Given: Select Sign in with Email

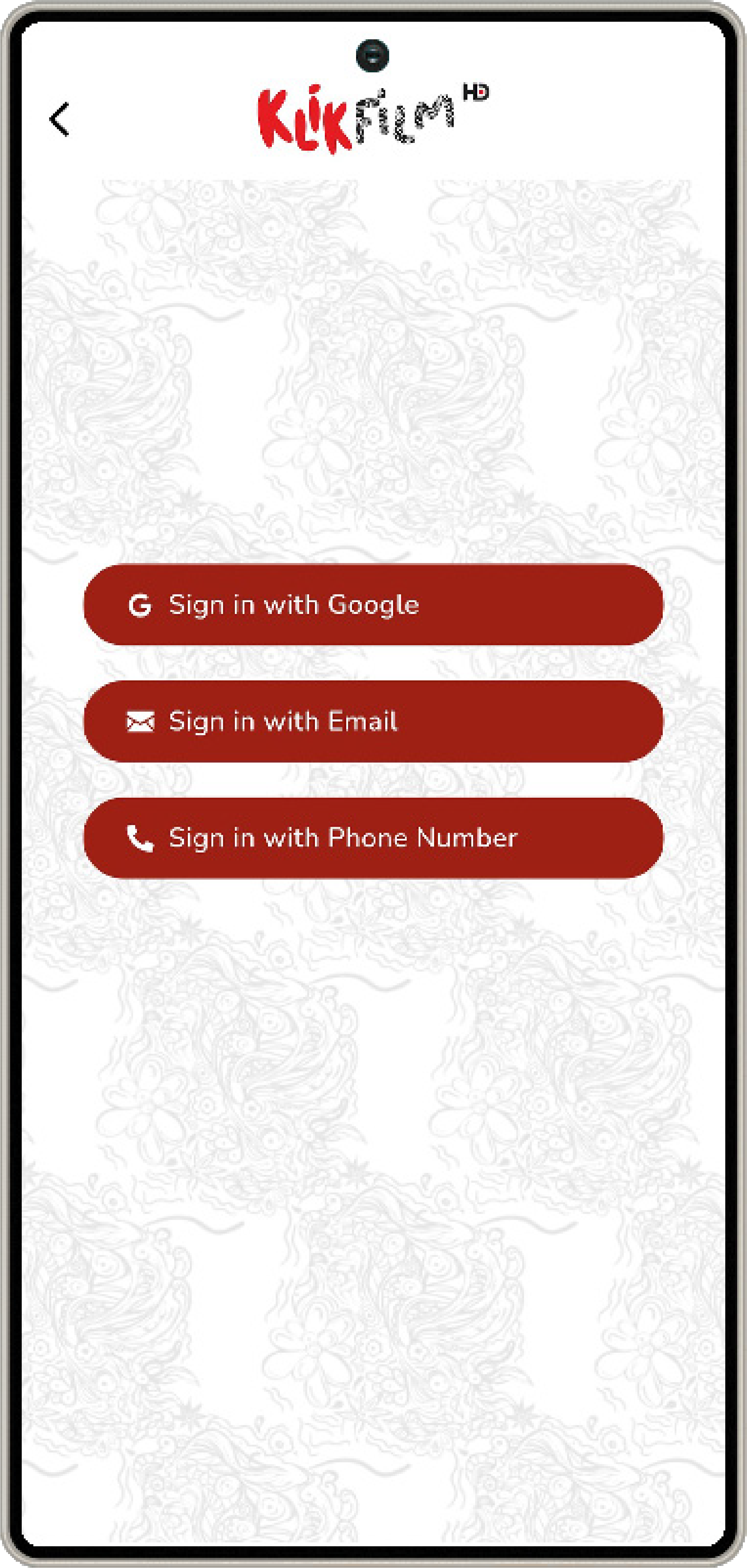Looking at the screenshot, I should tap(372, 721).
